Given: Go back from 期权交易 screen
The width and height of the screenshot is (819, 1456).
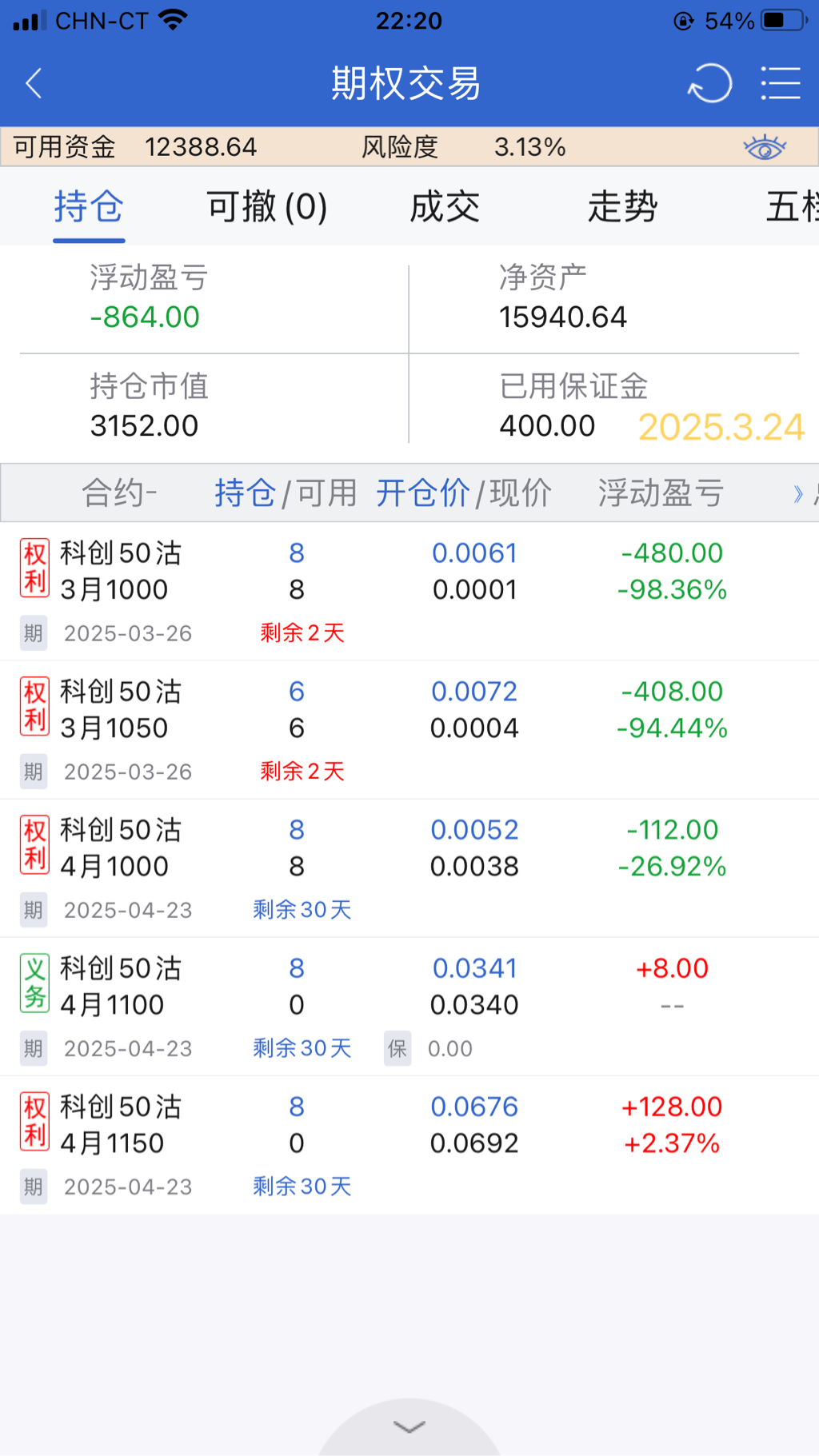Looking at the screenshot, I should coord(34,83).
